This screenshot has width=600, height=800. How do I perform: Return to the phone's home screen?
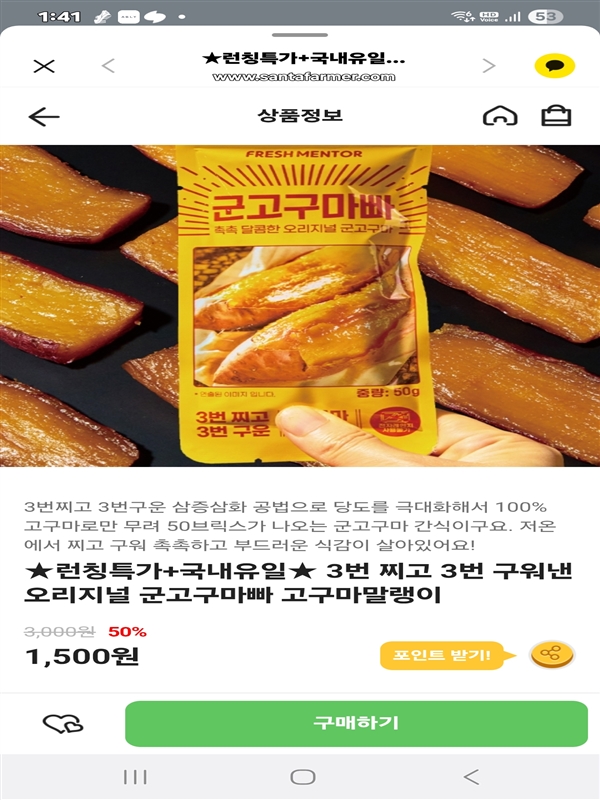[302, 777]
